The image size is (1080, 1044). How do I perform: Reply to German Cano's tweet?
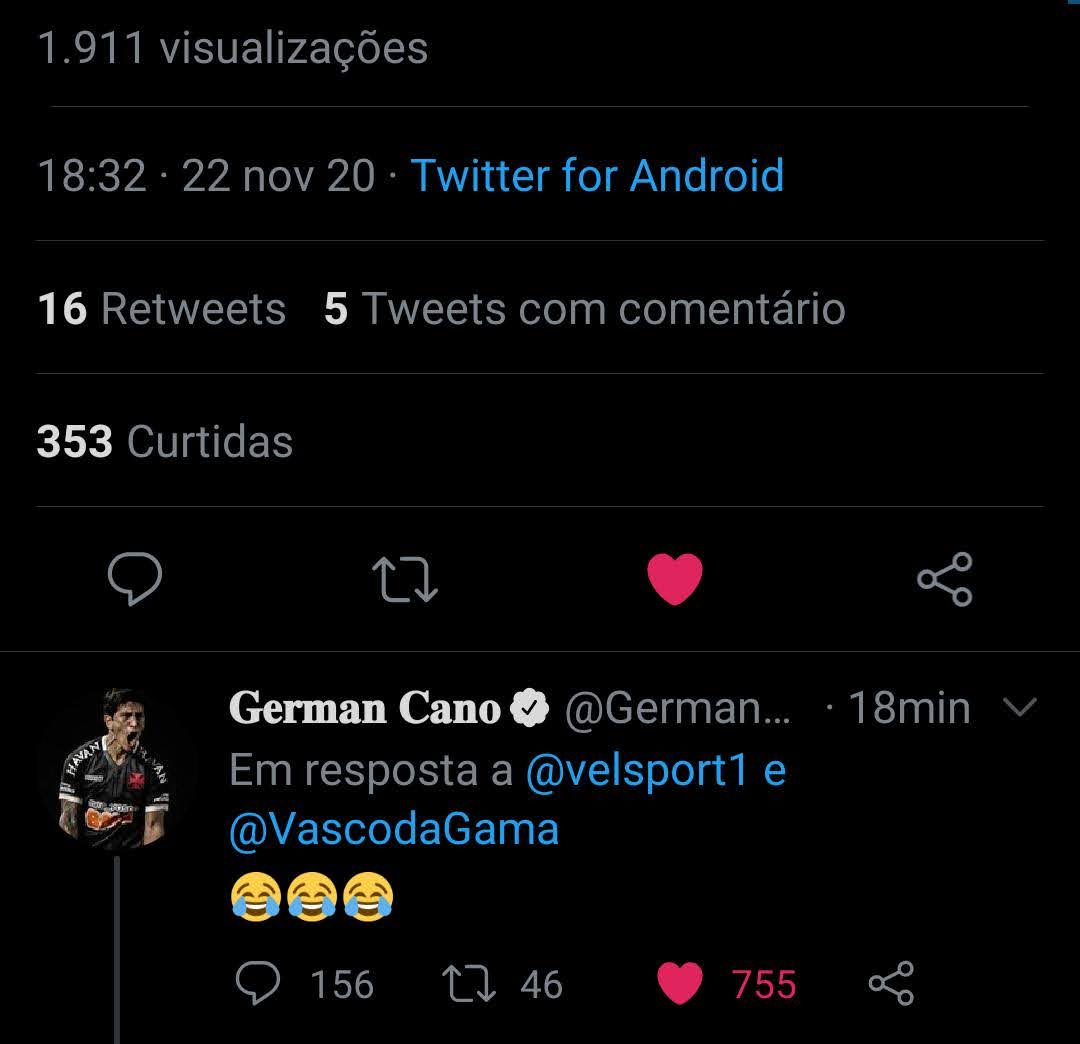coord(258,984)
